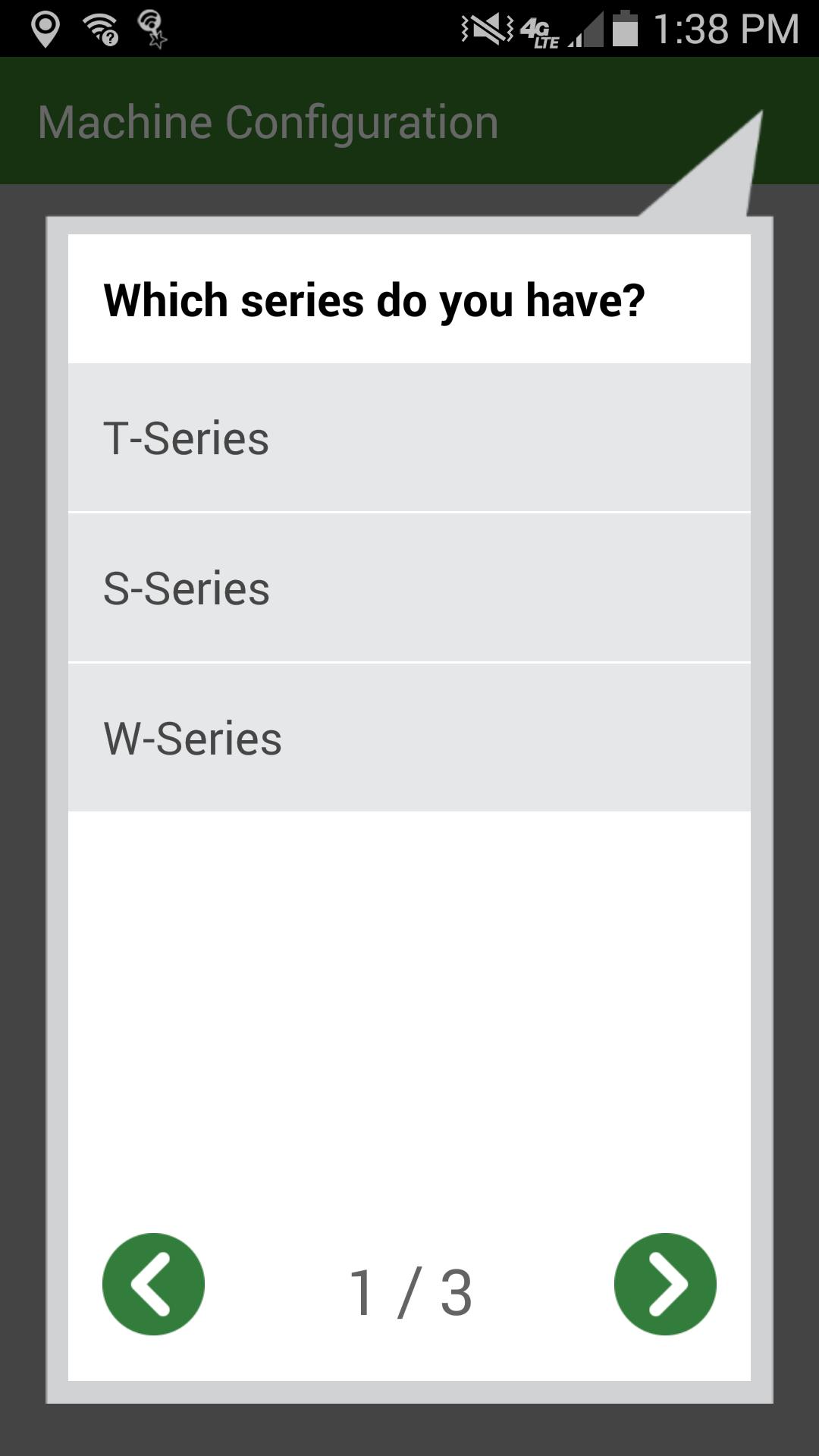
Task: Select the T-Series option
Action: (x=409, y=438)
